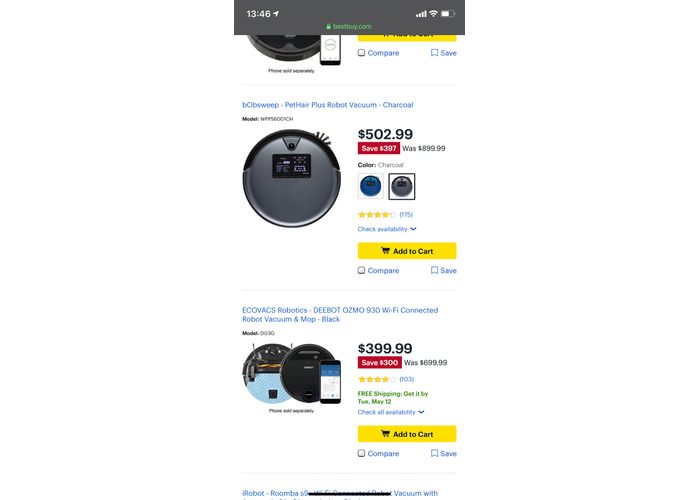Open the 175 reviews for bObsweep vacuum
The height and width of the screenshot is (500, 700).
pyautogui.click(x=405, y=215)
